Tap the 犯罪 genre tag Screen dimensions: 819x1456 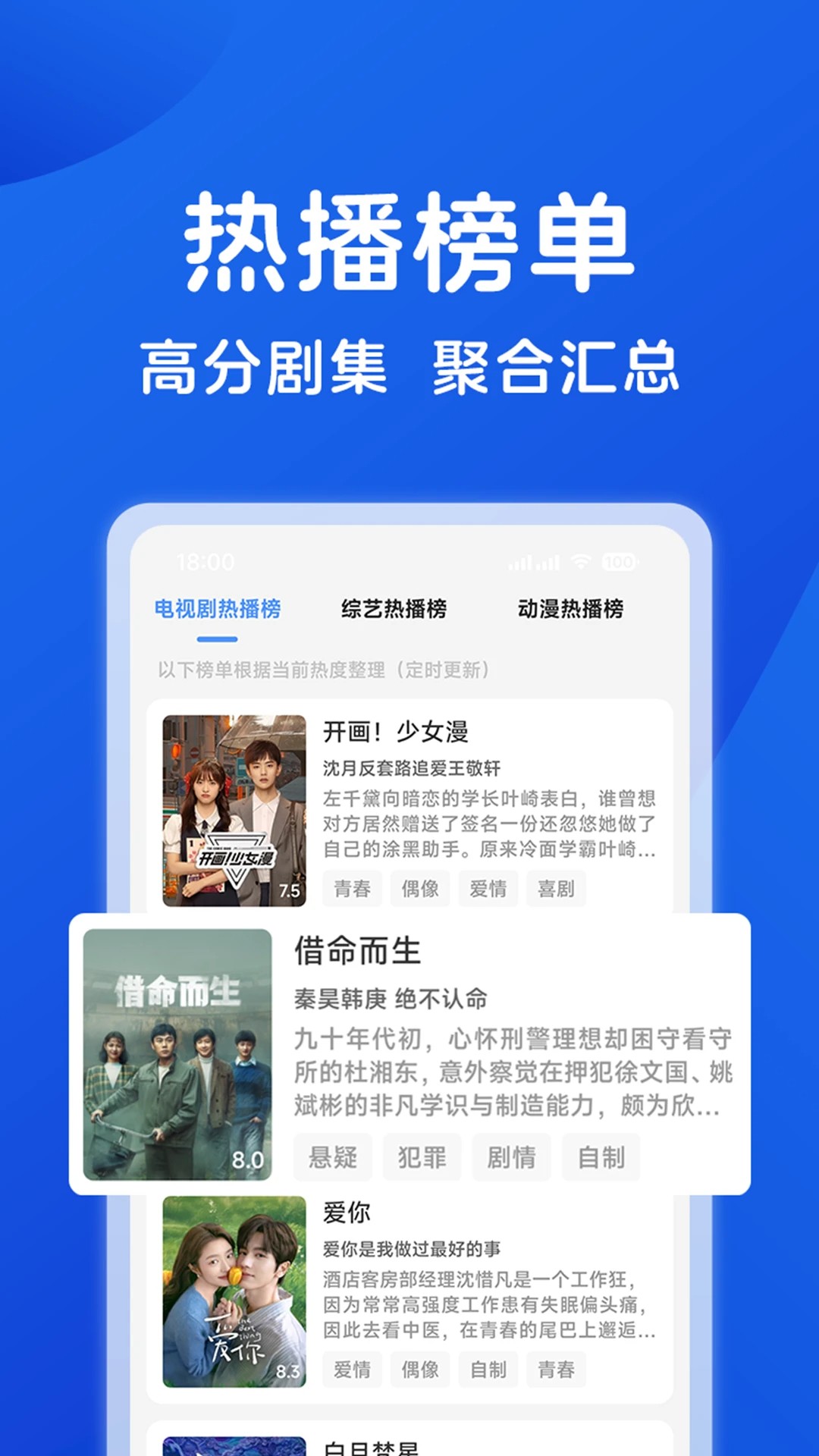[422, 1157]
